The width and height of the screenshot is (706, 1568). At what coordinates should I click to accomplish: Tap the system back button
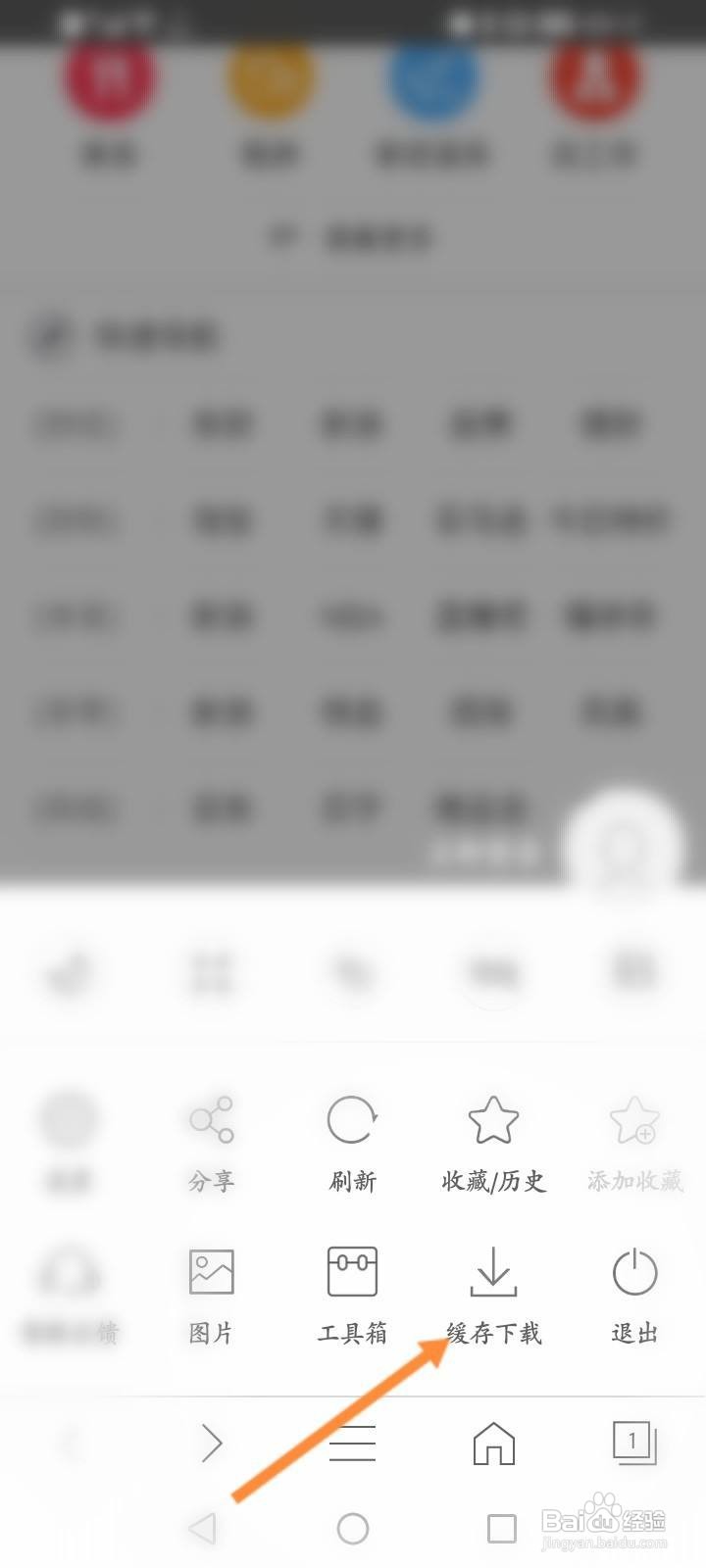coord(202,1528)
